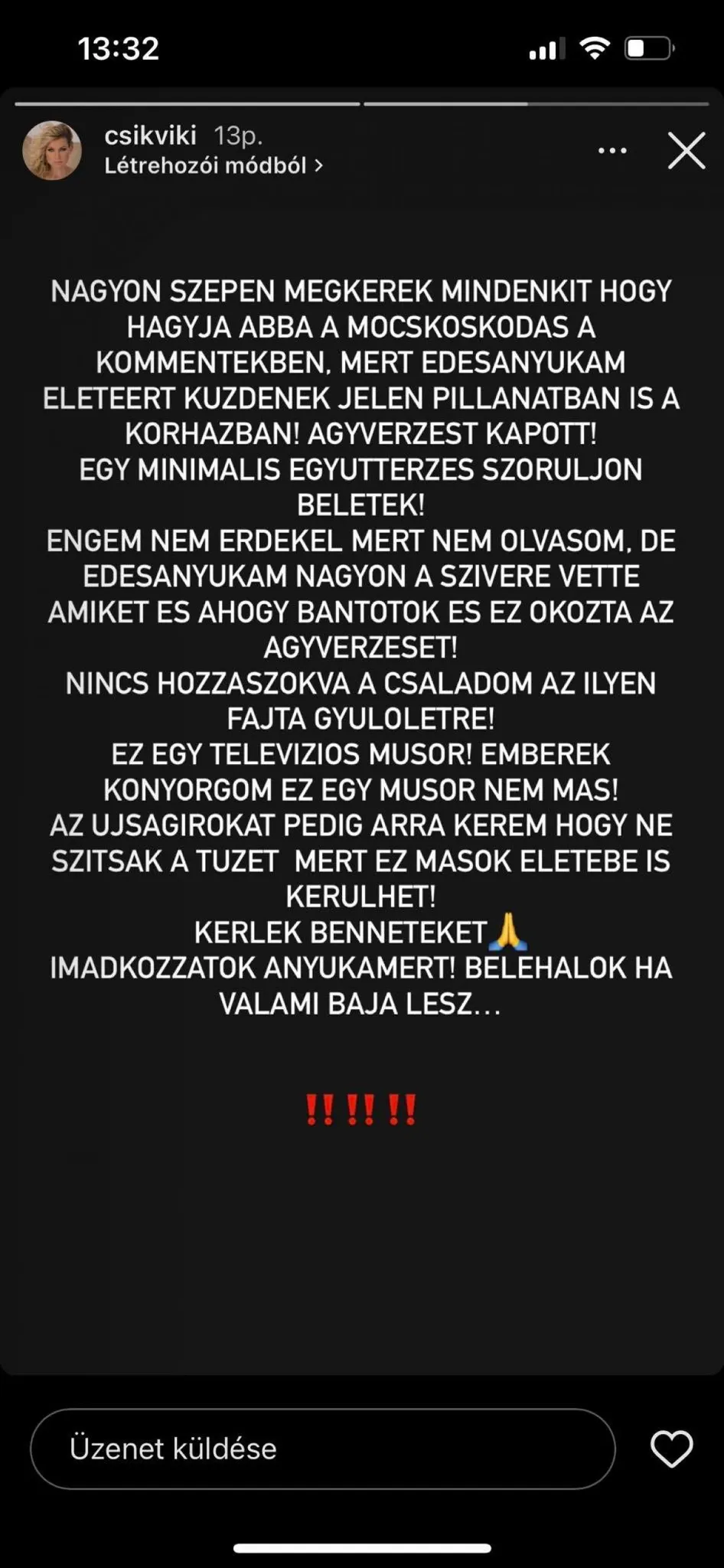This screenshot has height=1568, width=724.
Task: Like this story with the heart
Action: (671, 1449)
